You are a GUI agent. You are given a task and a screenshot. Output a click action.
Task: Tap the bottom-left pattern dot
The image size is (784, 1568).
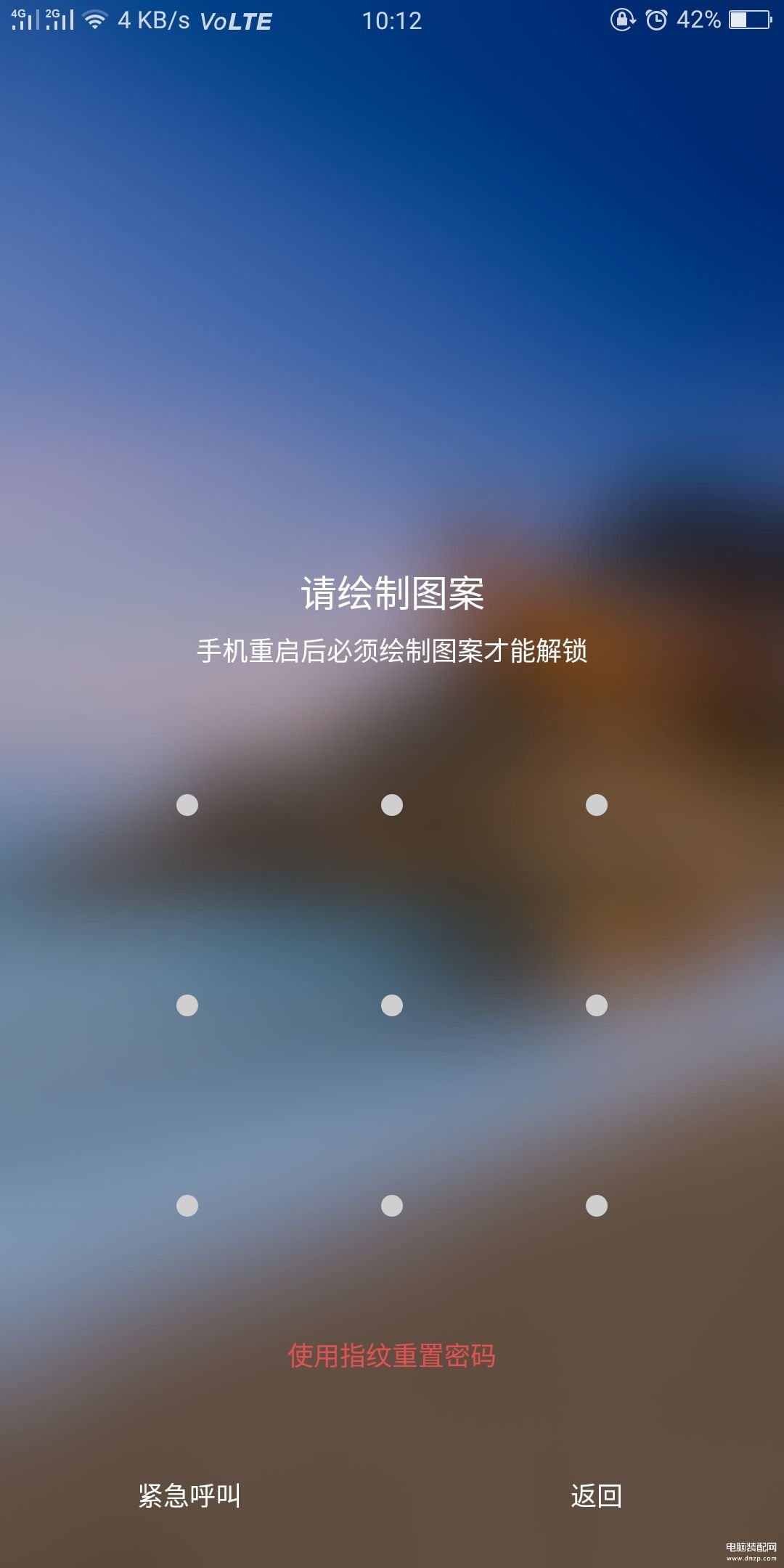point(187,1206)
